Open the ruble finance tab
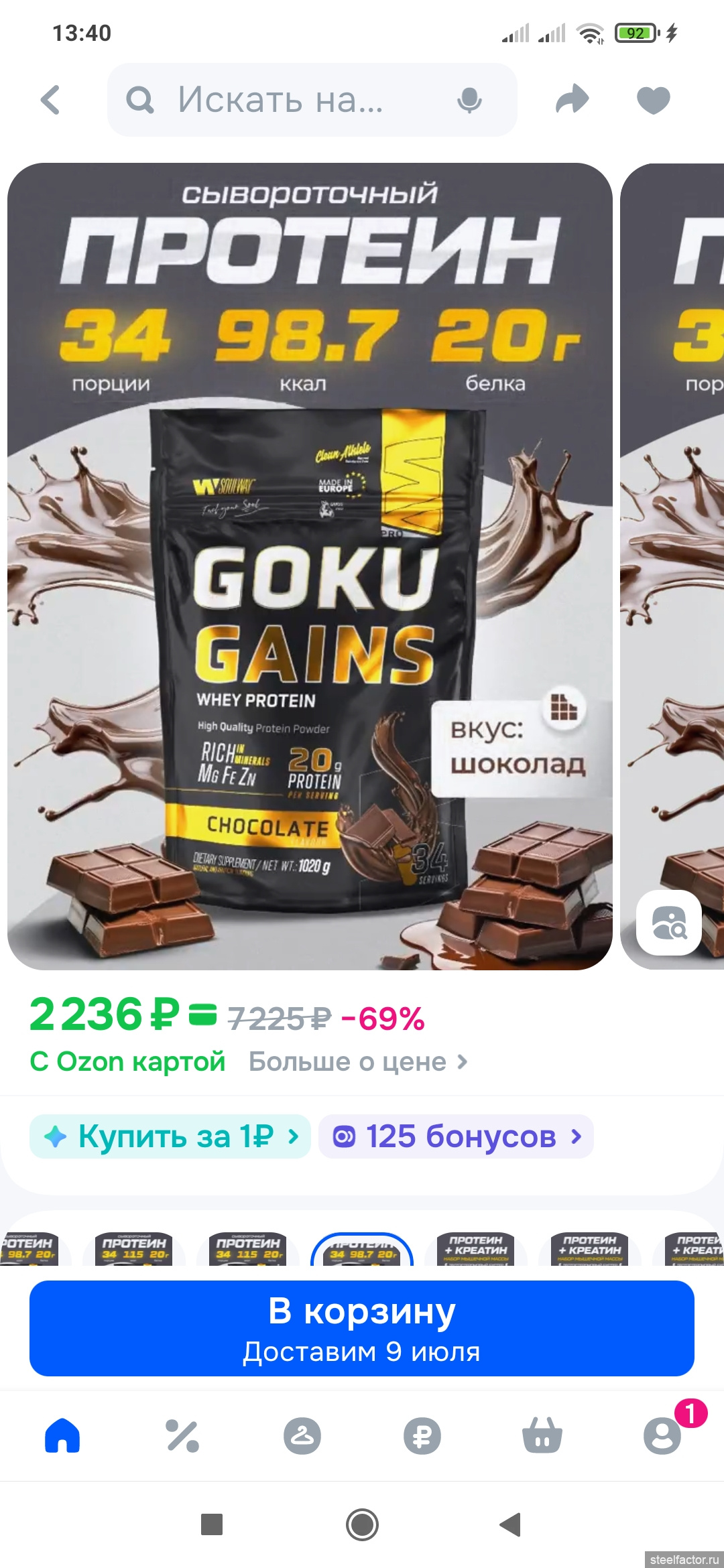This screenshot has height=1568, width=724. tap(422, 1436)
